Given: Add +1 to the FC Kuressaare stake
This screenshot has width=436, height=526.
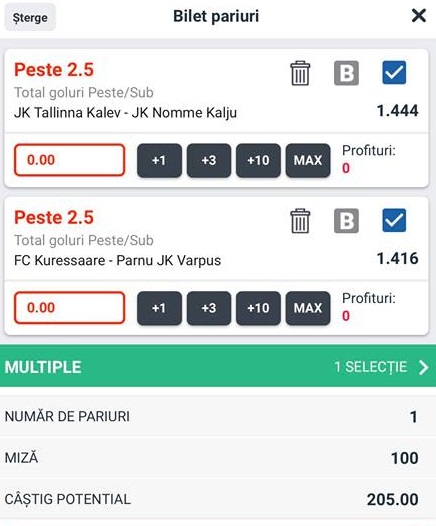Looking at the screenshot, I should point(159,308).
